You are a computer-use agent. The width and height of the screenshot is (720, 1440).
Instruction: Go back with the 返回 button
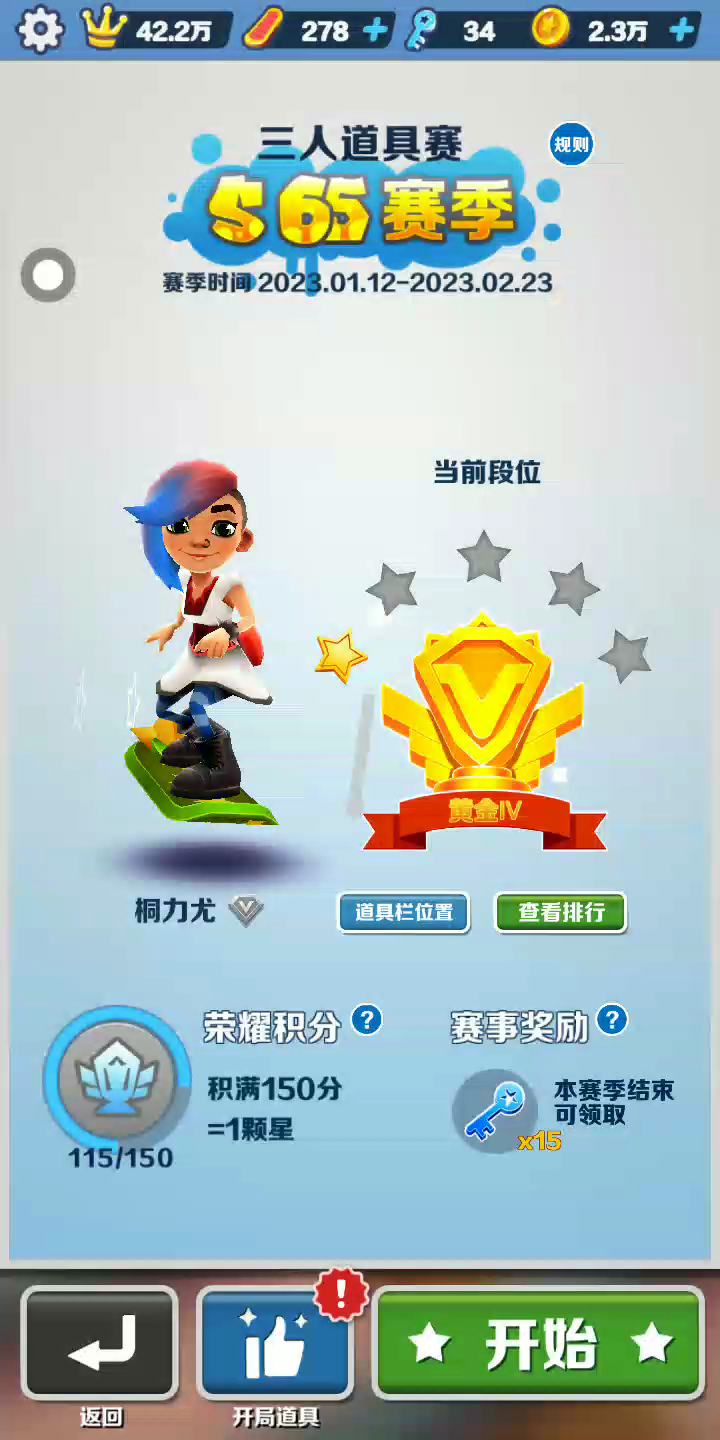[x=100, y=1343]
